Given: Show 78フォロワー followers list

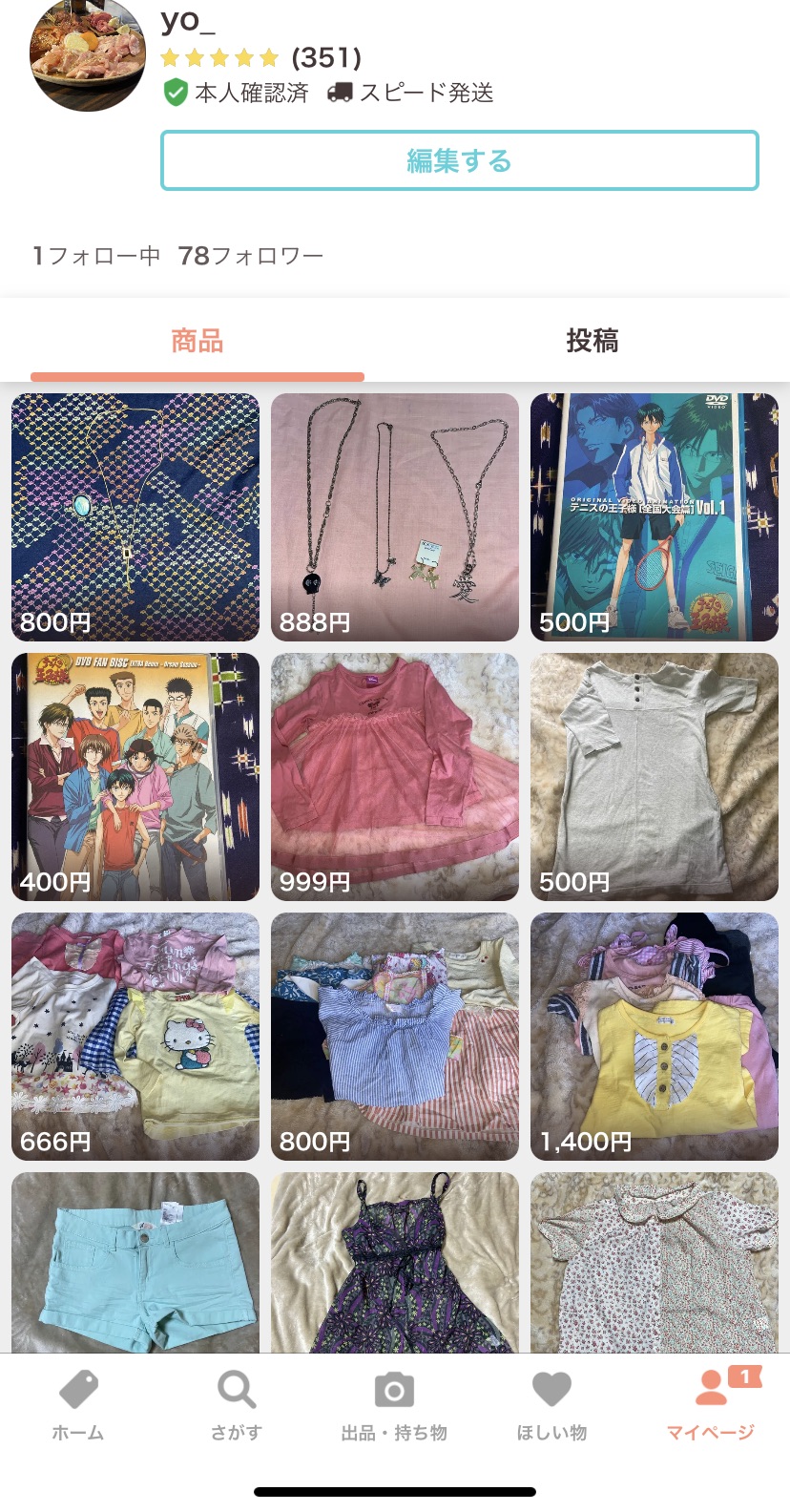Looking at the screenshot, I should [x=251, y=256].
